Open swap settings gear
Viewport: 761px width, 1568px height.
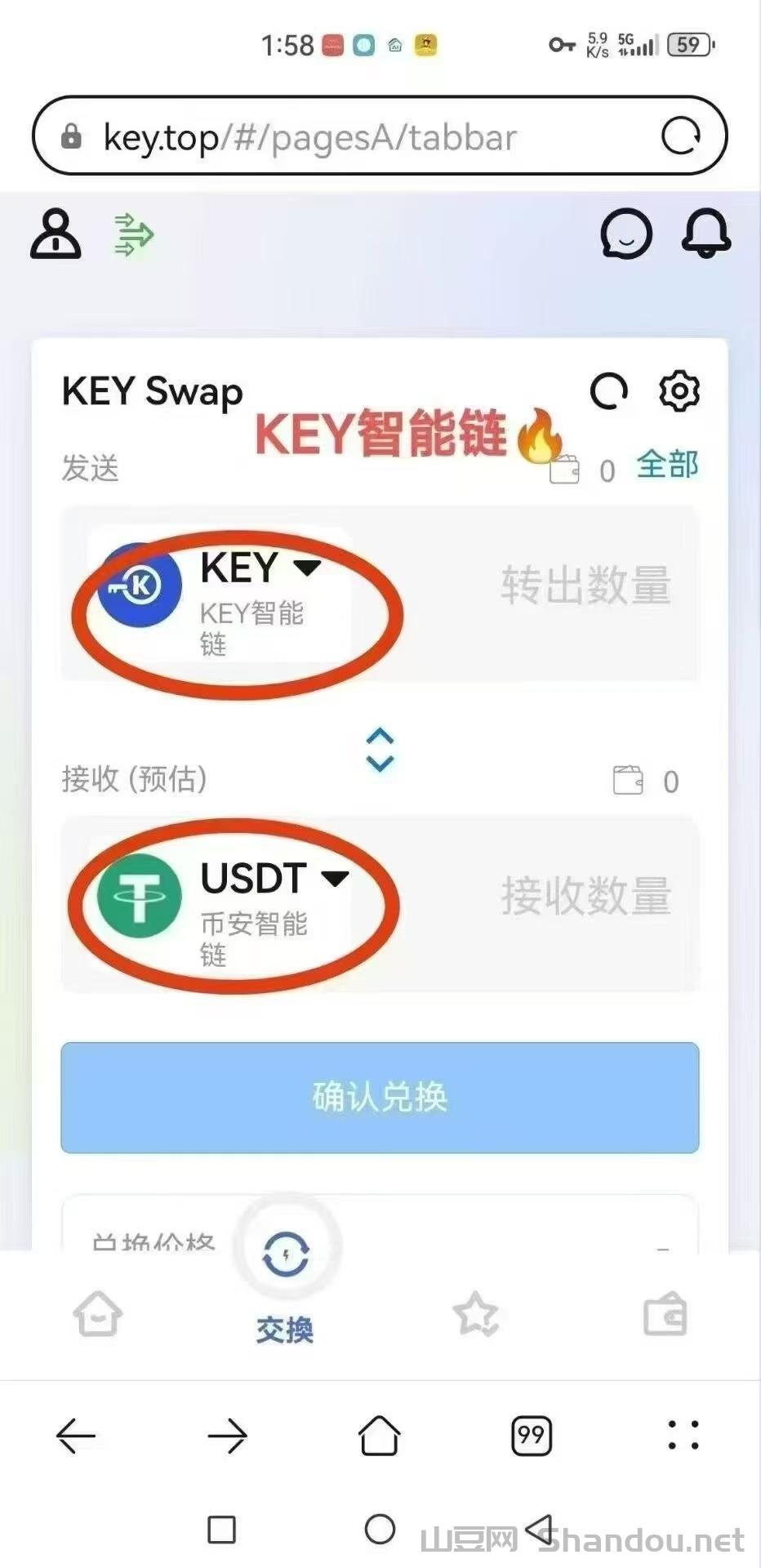point(679,391)
